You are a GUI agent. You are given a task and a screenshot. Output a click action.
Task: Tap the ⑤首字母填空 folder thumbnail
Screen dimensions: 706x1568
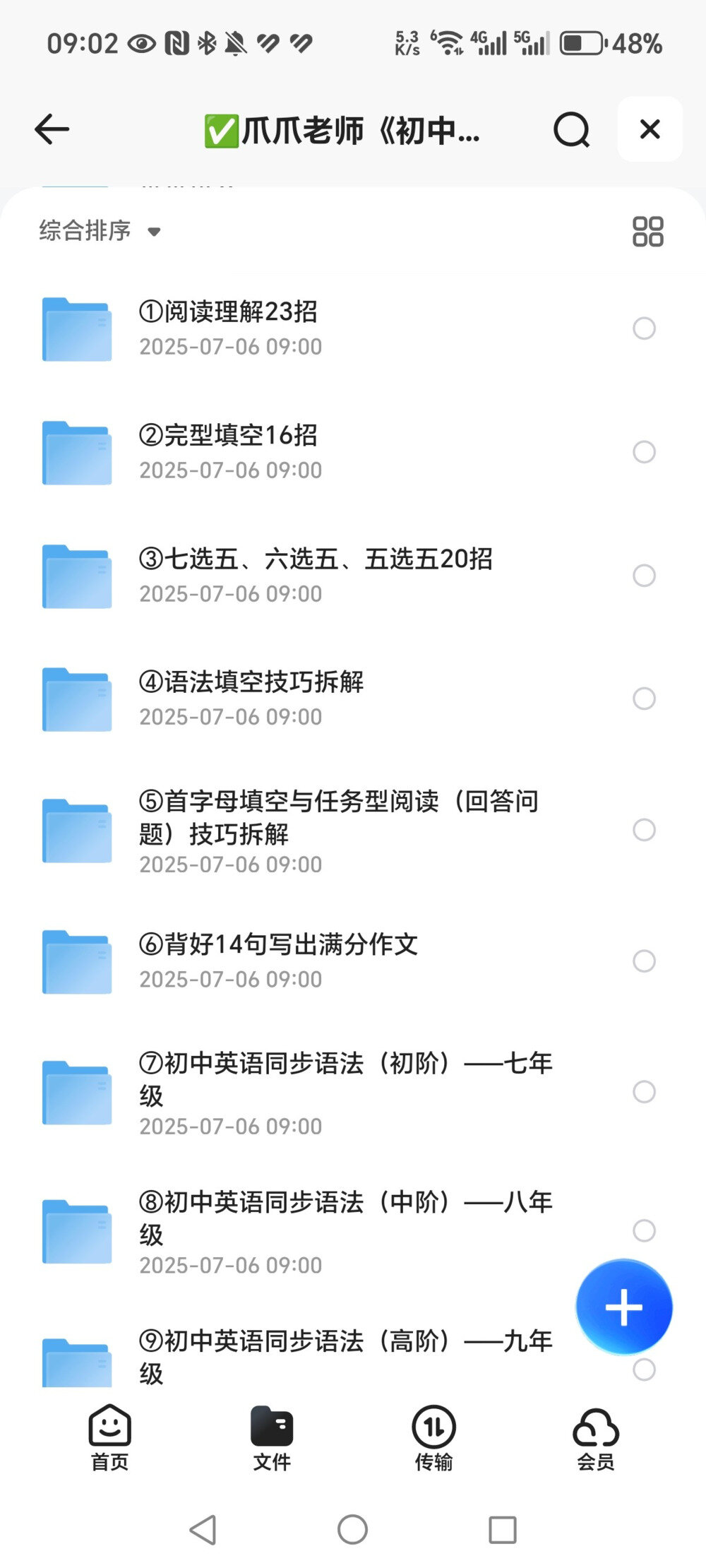(x=76, y=832)
